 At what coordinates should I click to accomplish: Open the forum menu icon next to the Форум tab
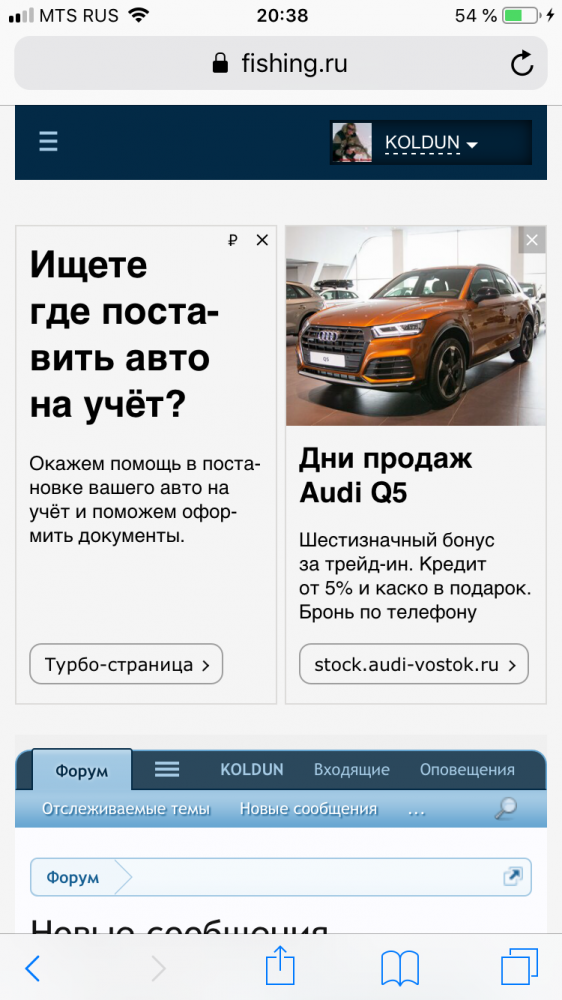[166, 770]
